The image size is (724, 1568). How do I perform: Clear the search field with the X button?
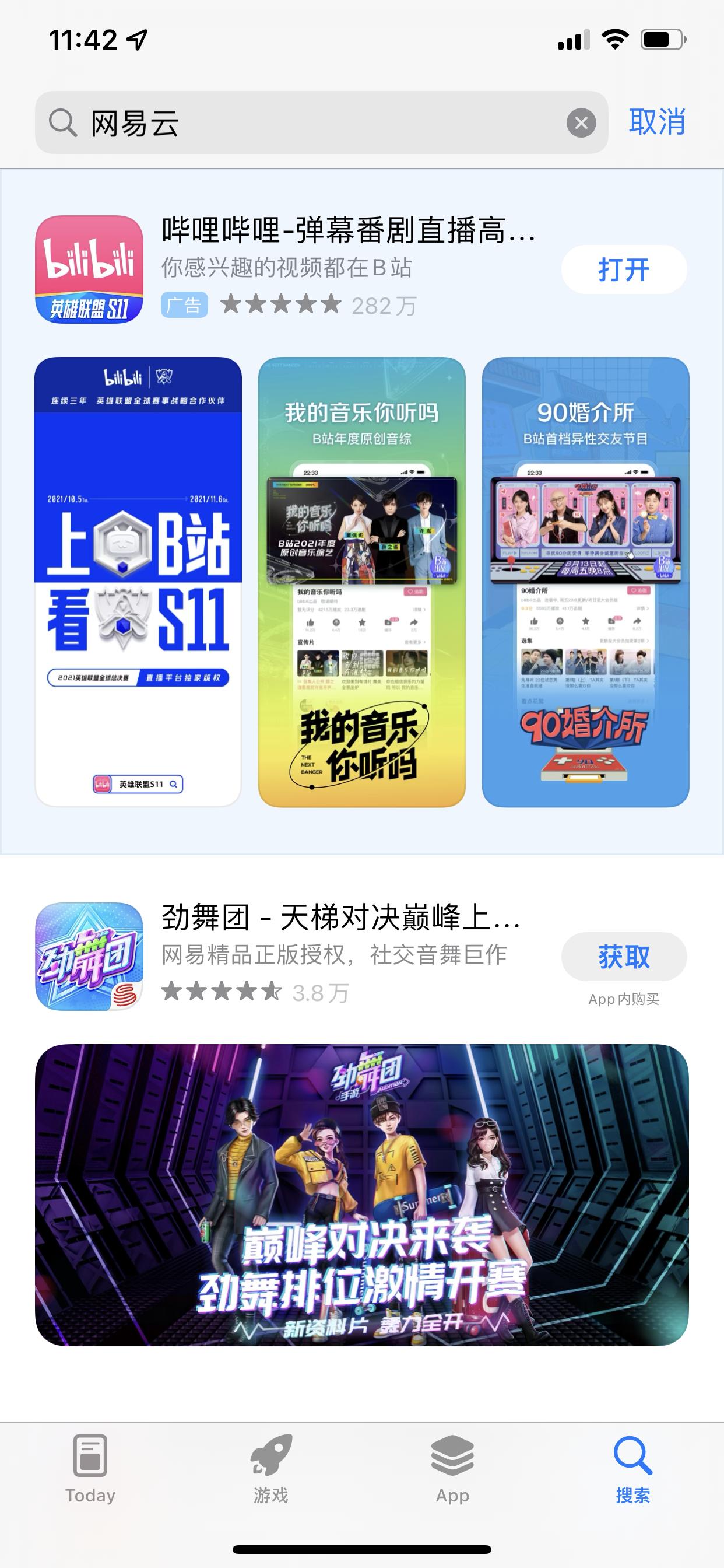[581, 122]
